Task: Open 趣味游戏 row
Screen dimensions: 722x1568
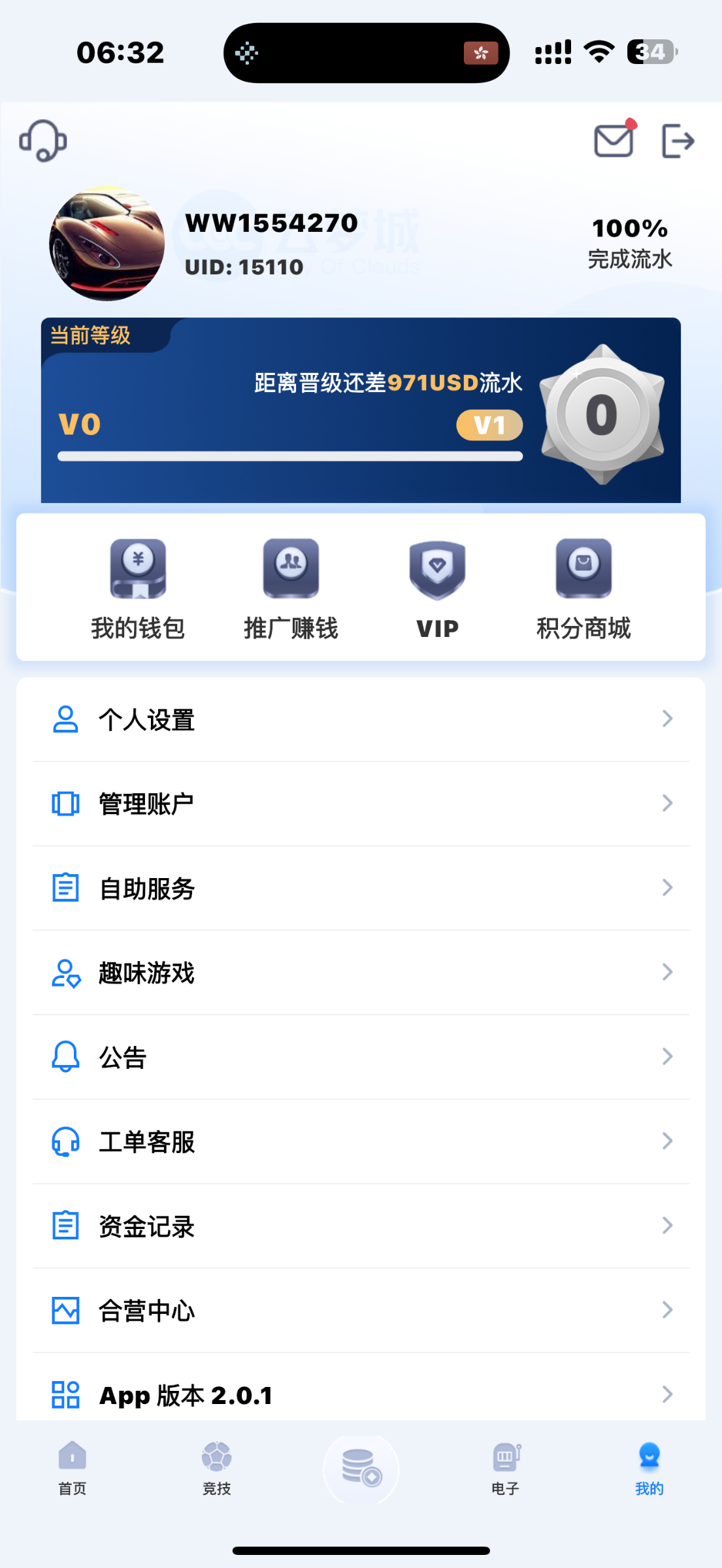Action: (361, 973)
